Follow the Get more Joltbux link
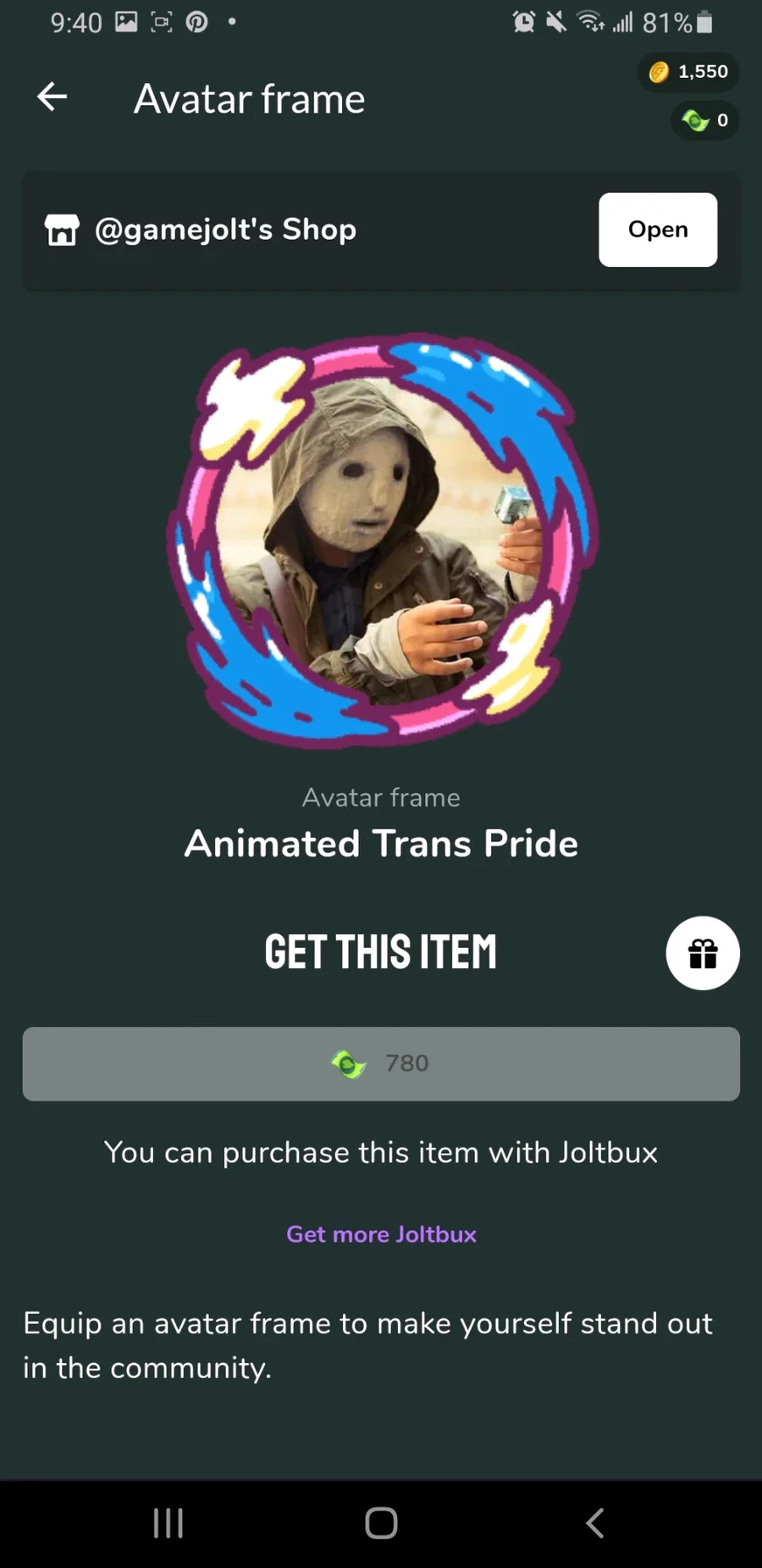 point(381,1234)
